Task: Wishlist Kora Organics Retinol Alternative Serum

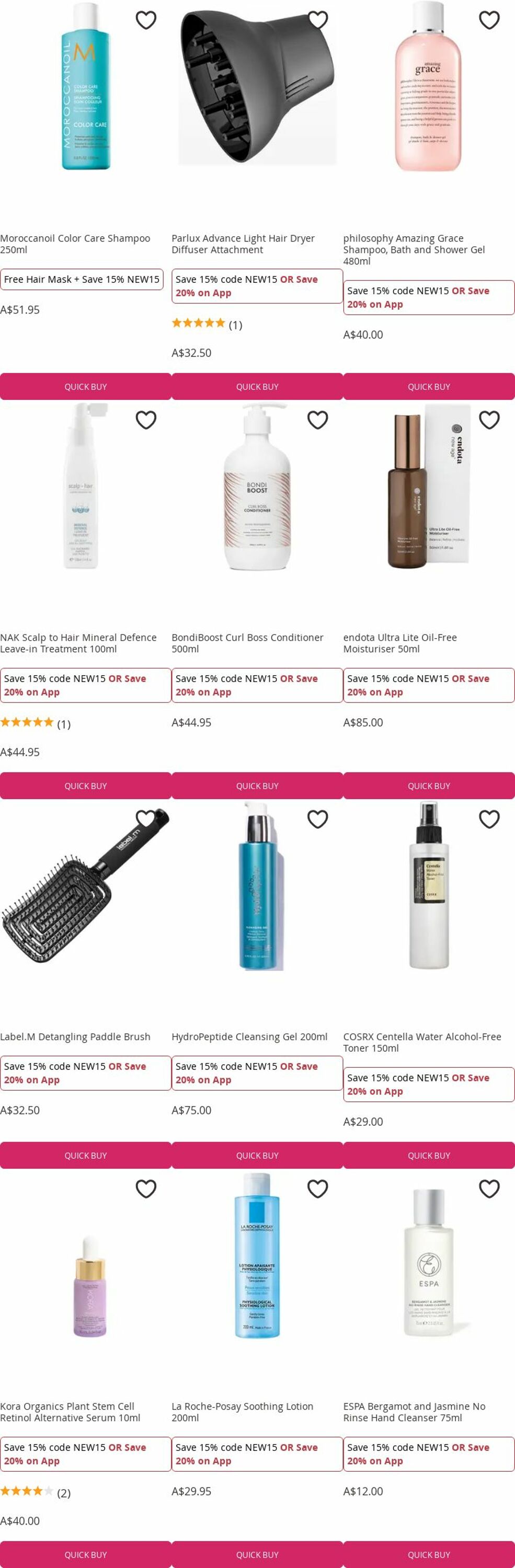Action: (146, 1189)
